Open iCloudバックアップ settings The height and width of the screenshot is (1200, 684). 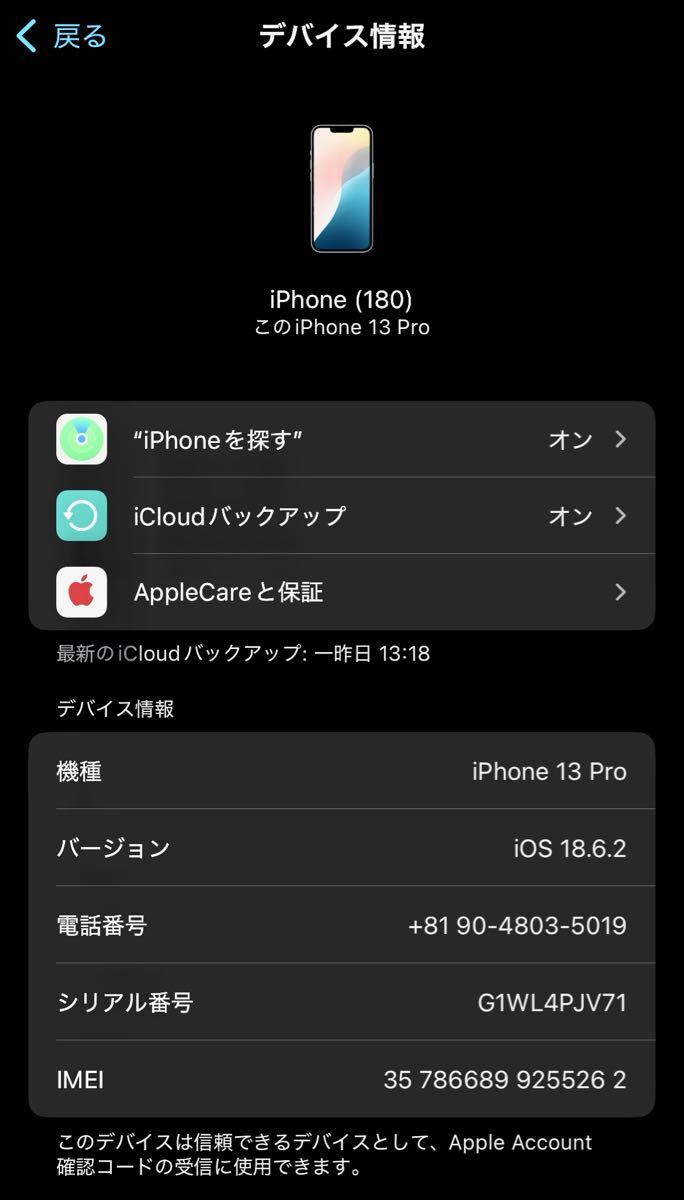click(x=340, y=516)
